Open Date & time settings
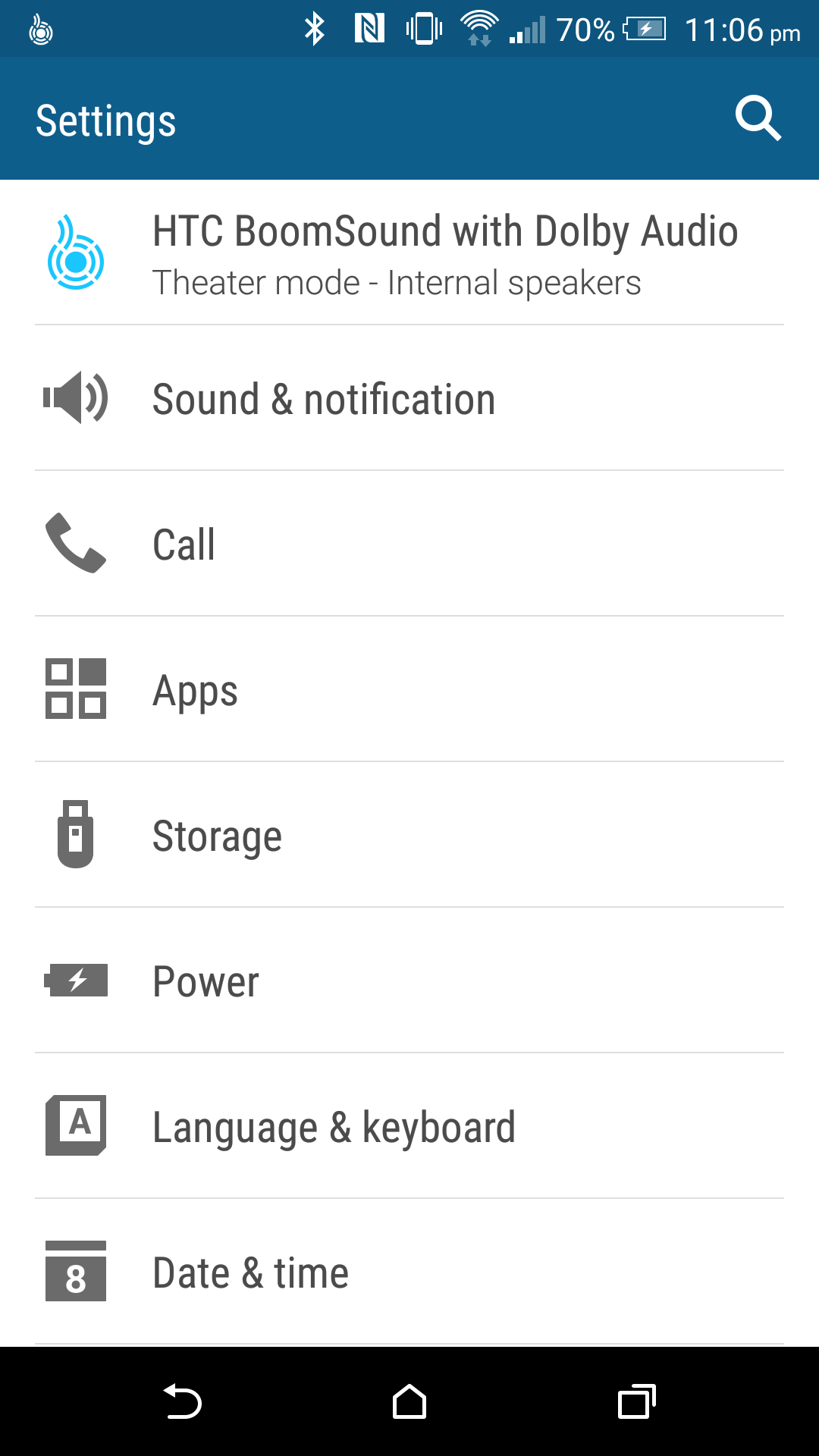This screenshot has width=819, height=1456. coord(409,1272)
